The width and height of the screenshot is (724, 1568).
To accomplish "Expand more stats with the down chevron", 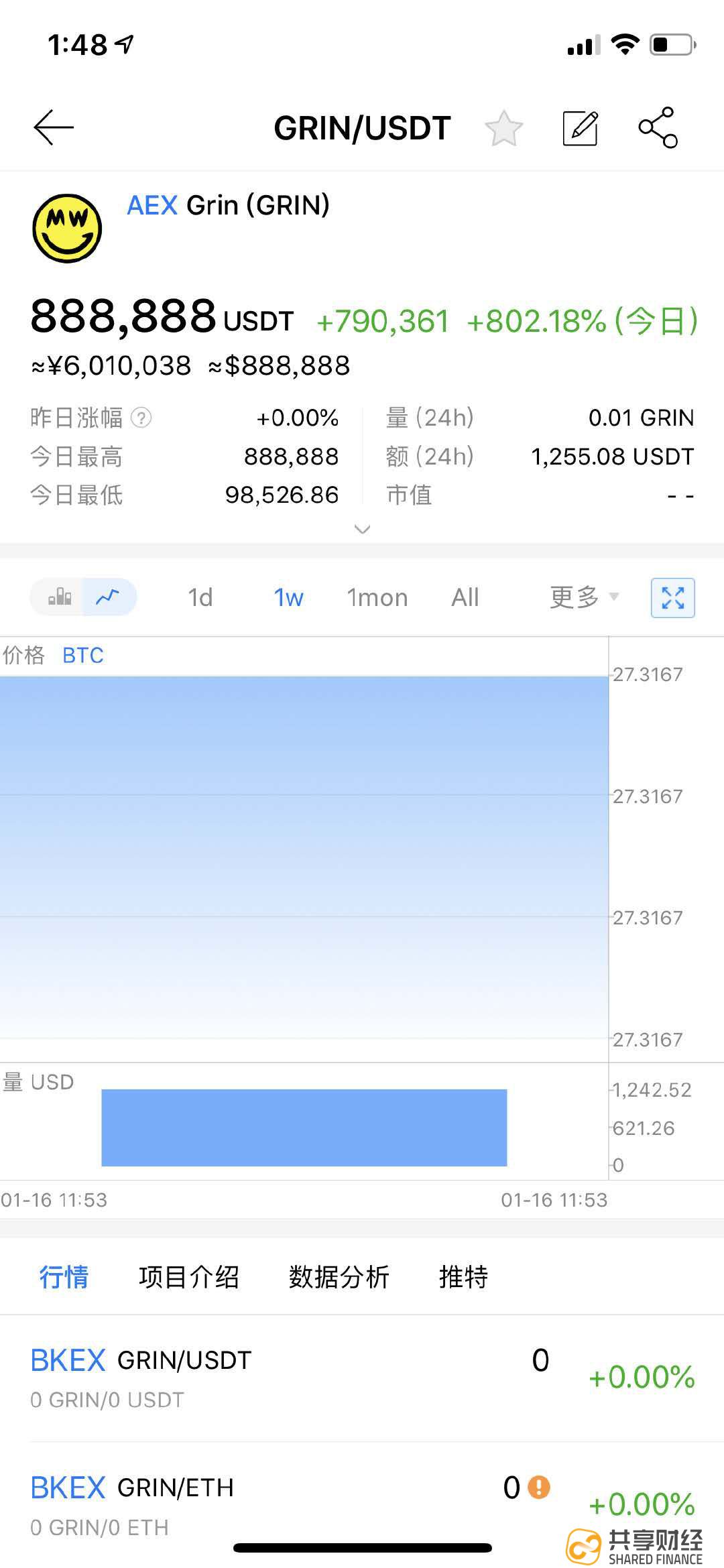I will tap(362, 530).
